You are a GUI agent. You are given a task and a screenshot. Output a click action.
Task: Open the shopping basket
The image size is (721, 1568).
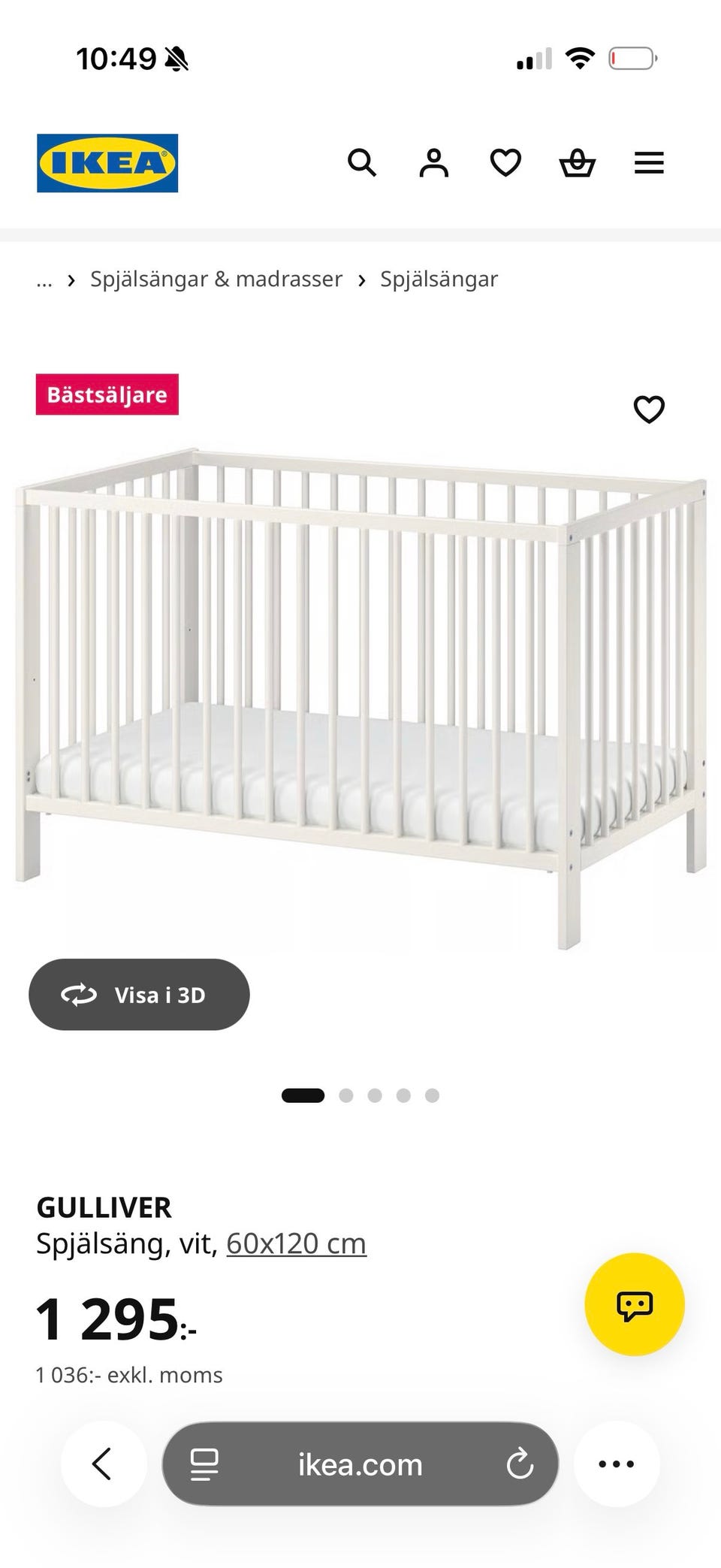[x=578, y=162]
